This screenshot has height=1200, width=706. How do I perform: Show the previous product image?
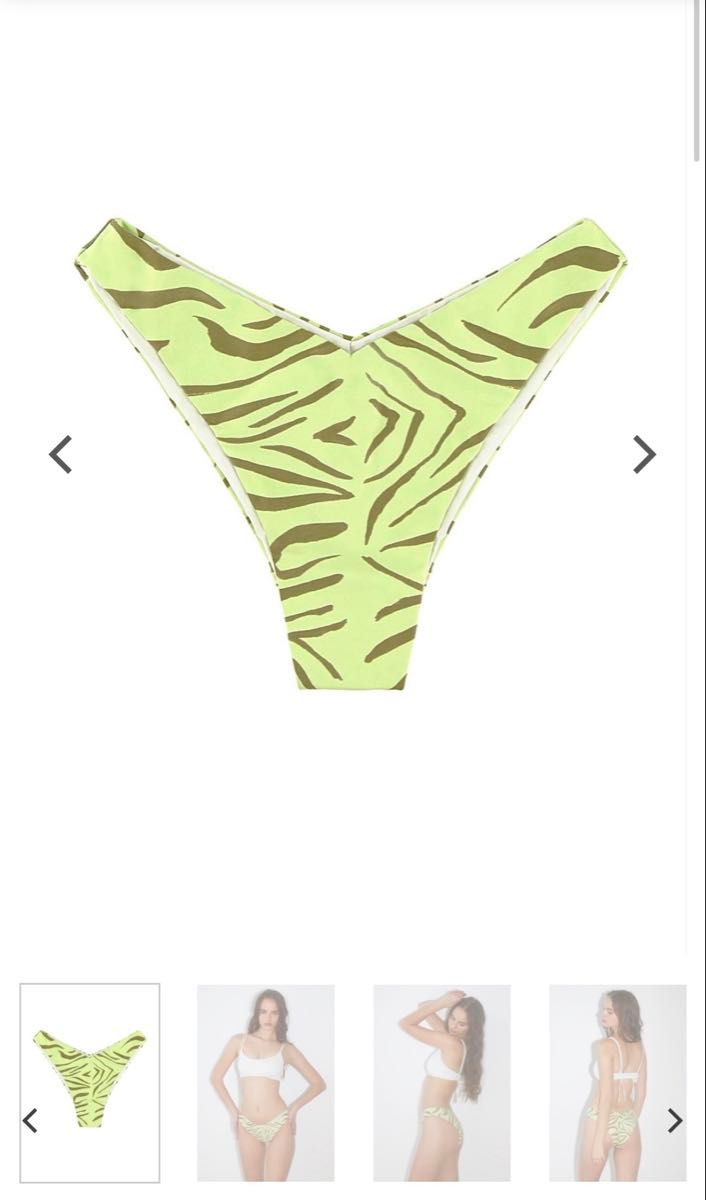coord(61,455)
